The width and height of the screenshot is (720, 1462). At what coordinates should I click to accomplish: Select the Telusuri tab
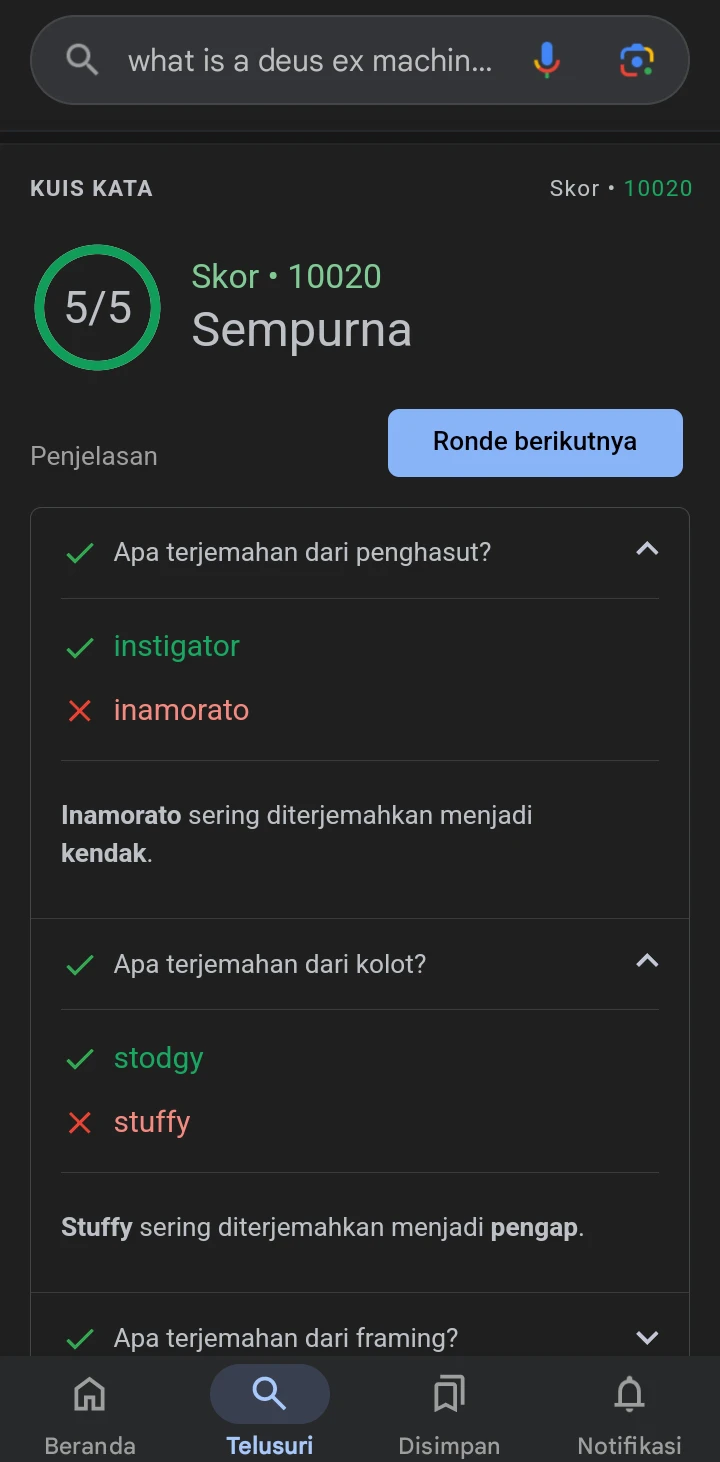[269, 1410]
